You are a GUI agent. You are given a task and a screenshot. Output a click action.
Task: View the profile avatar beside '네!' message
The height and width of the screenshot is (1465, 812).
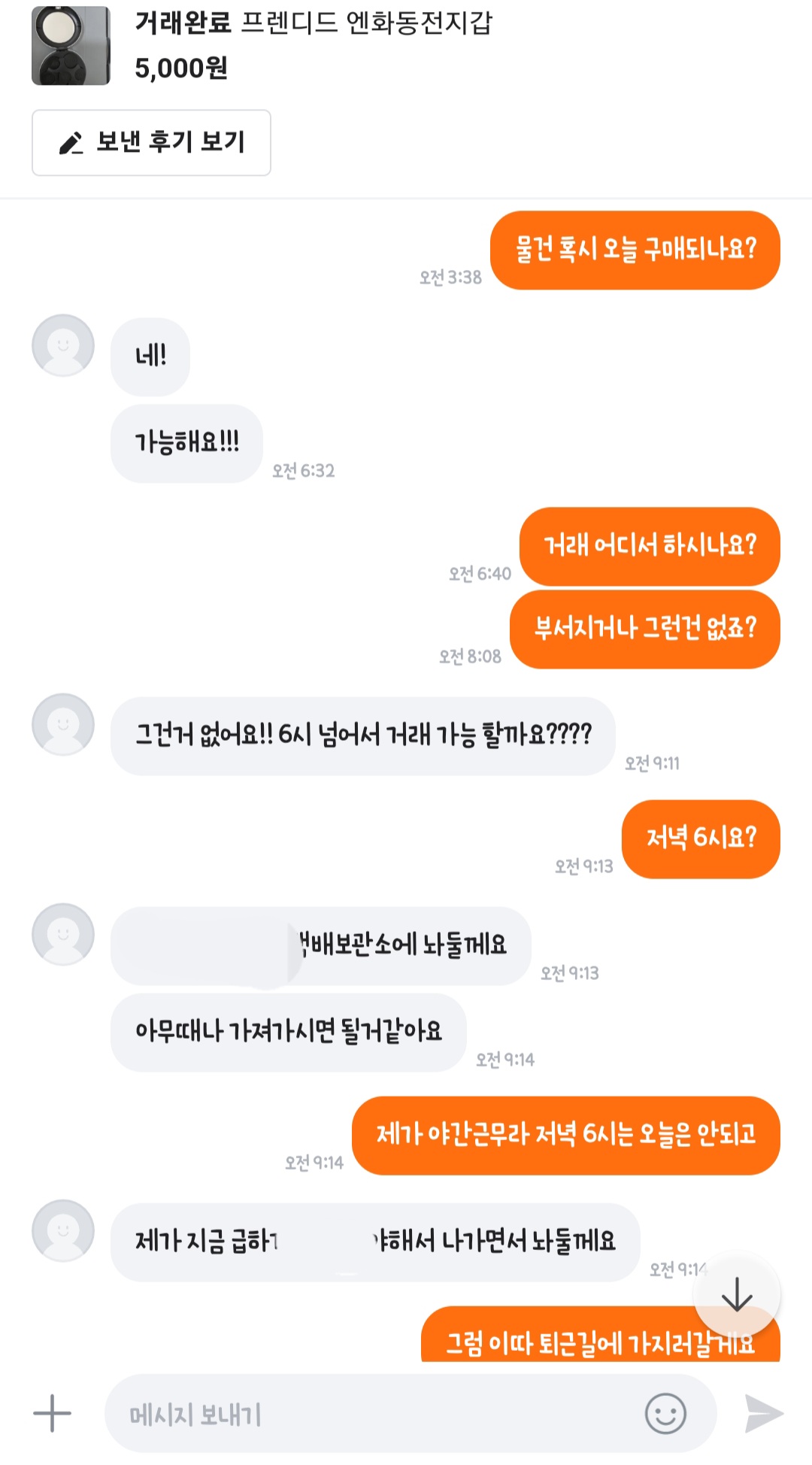[63, 345]
